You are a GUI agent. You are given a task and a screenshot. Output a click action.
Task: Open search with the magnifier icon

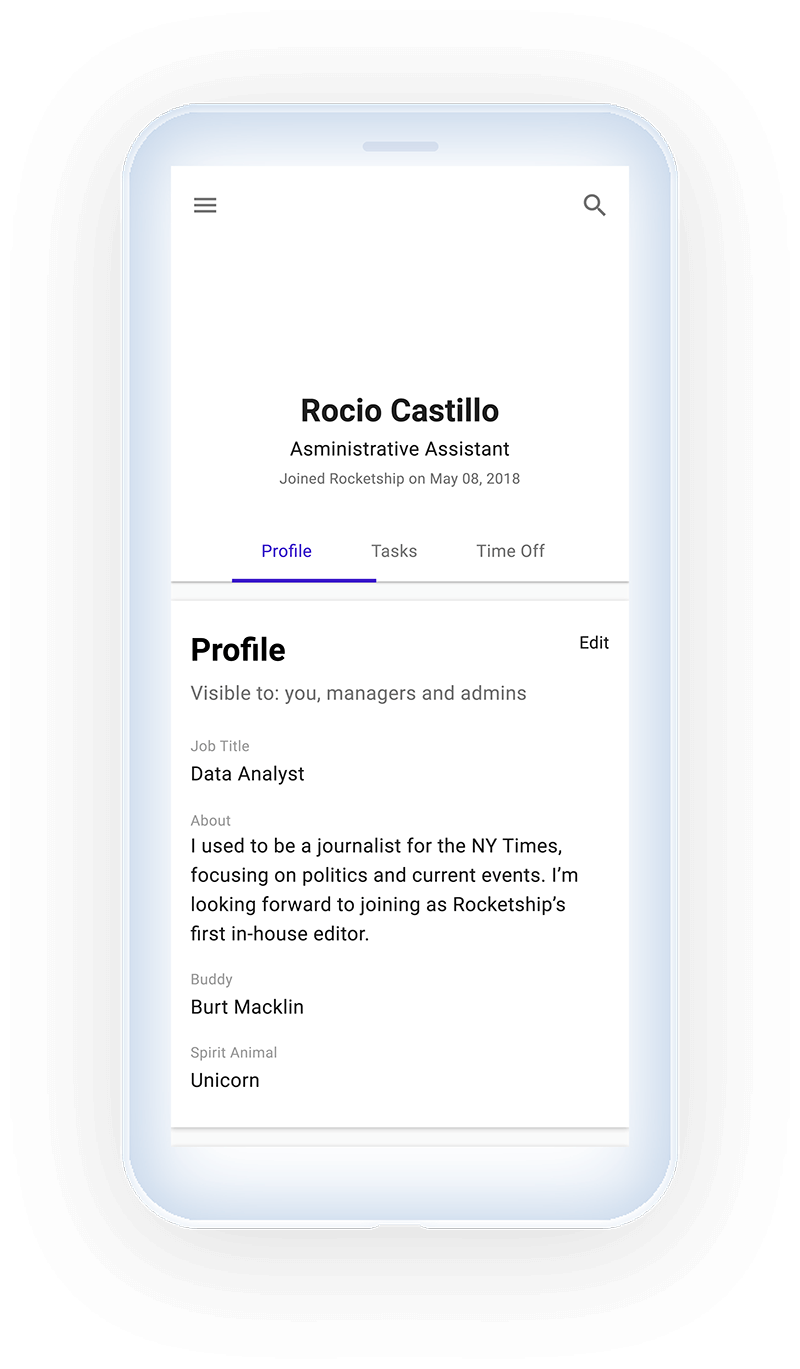[595, 205]
